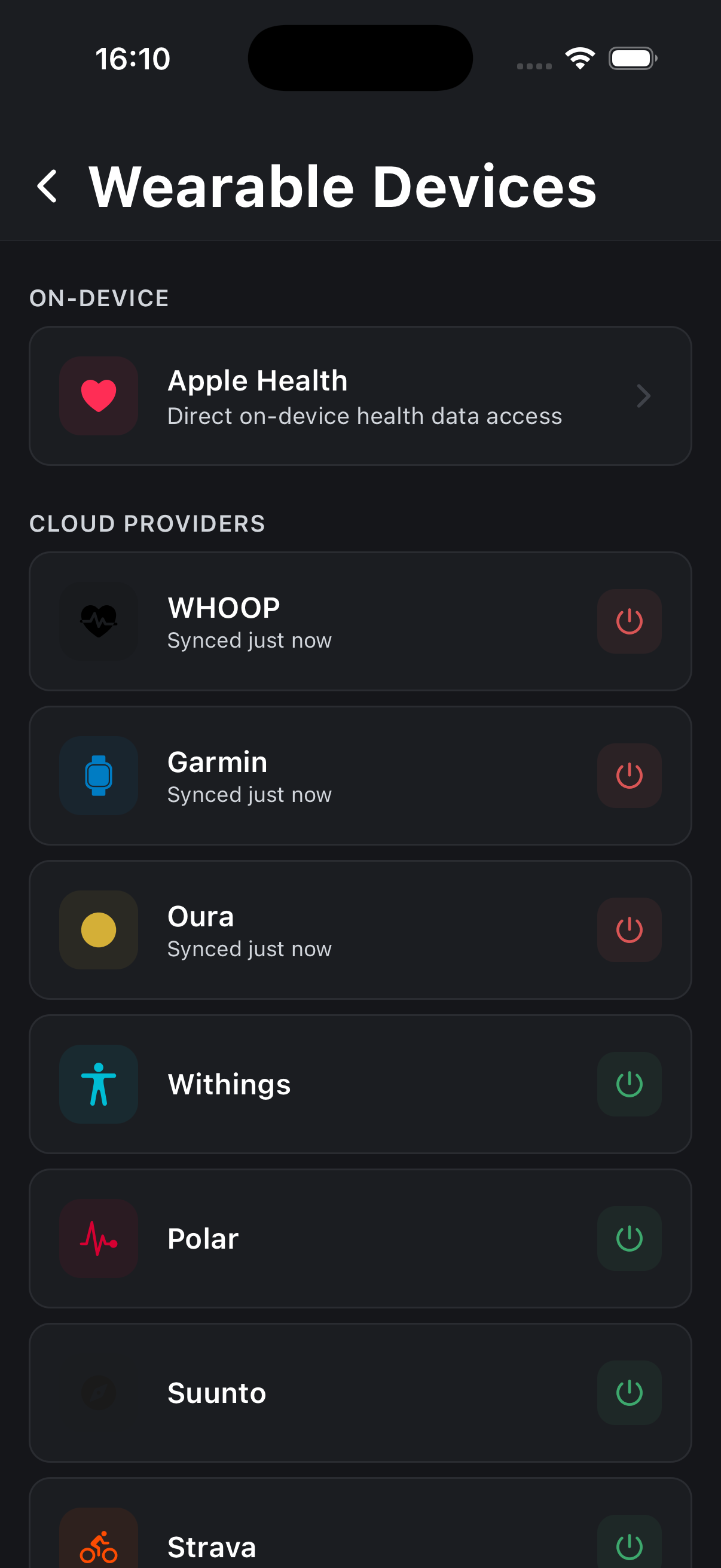
Task: Enable the Withings connection toggle
Action: [629, 1084]
